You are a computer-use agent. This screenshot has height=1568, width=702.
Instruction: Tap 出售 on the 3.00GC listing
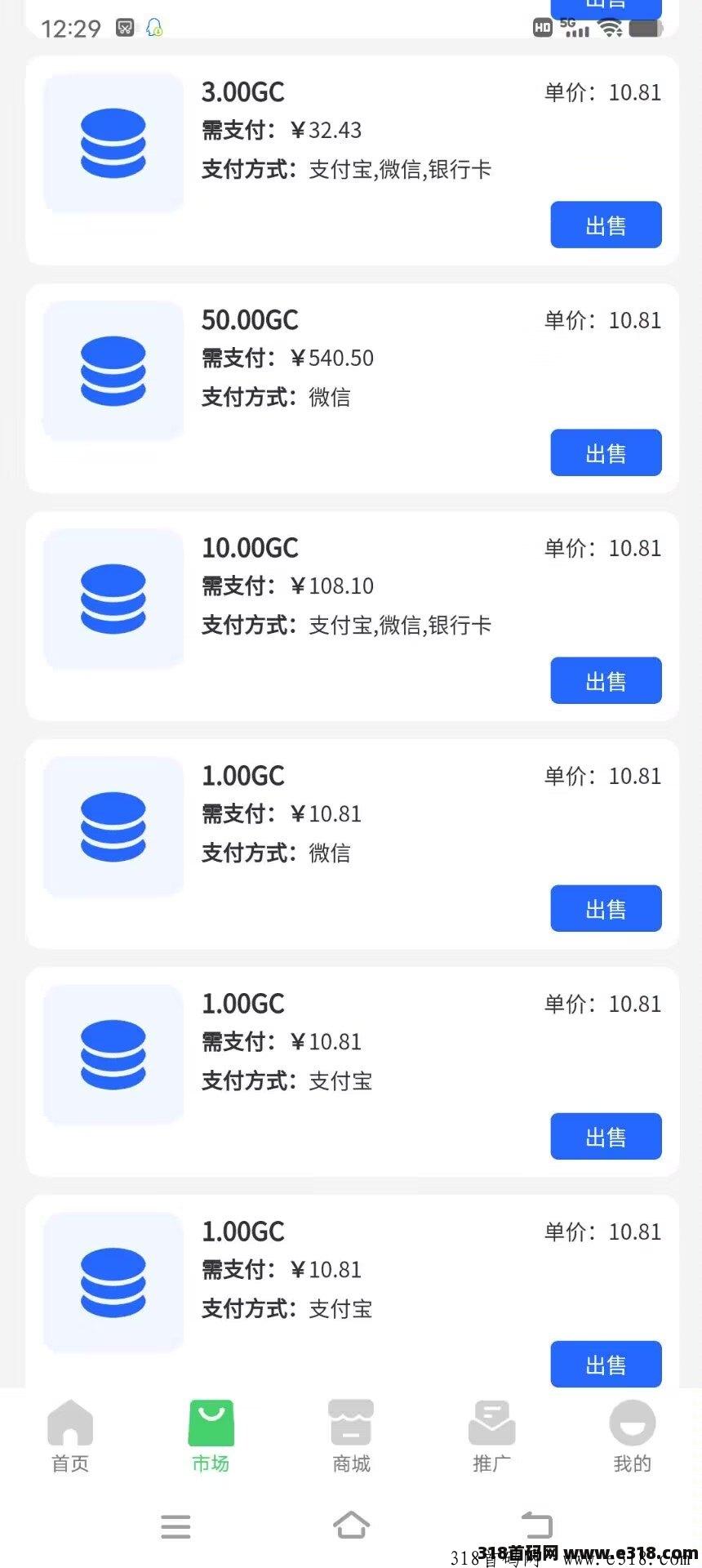click(x=606, y=225)
